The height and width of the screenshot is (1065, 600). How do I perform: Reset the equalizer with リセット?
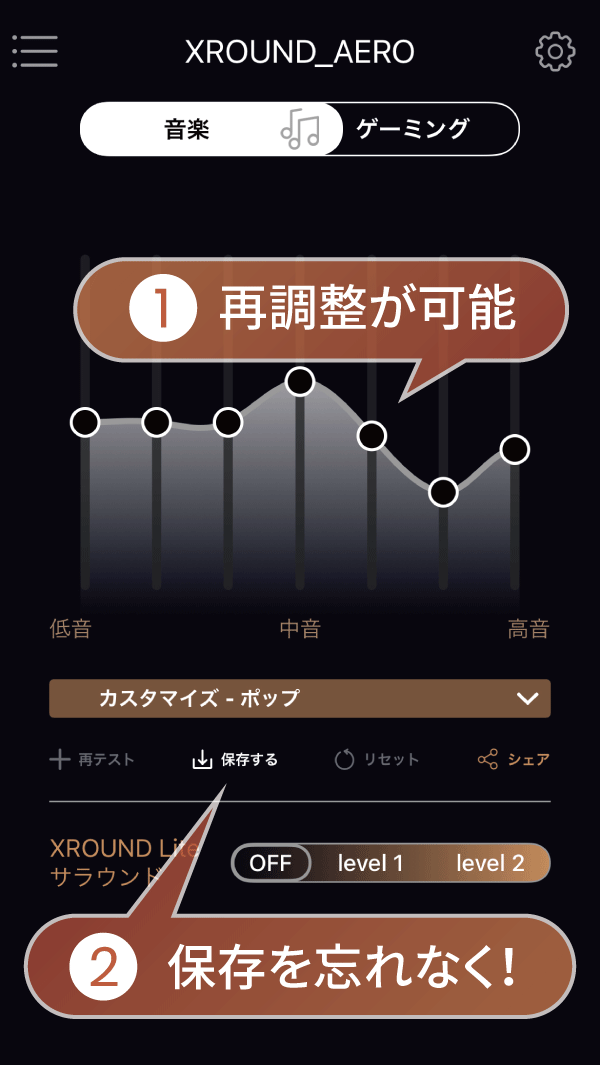(x=376, y=759)
